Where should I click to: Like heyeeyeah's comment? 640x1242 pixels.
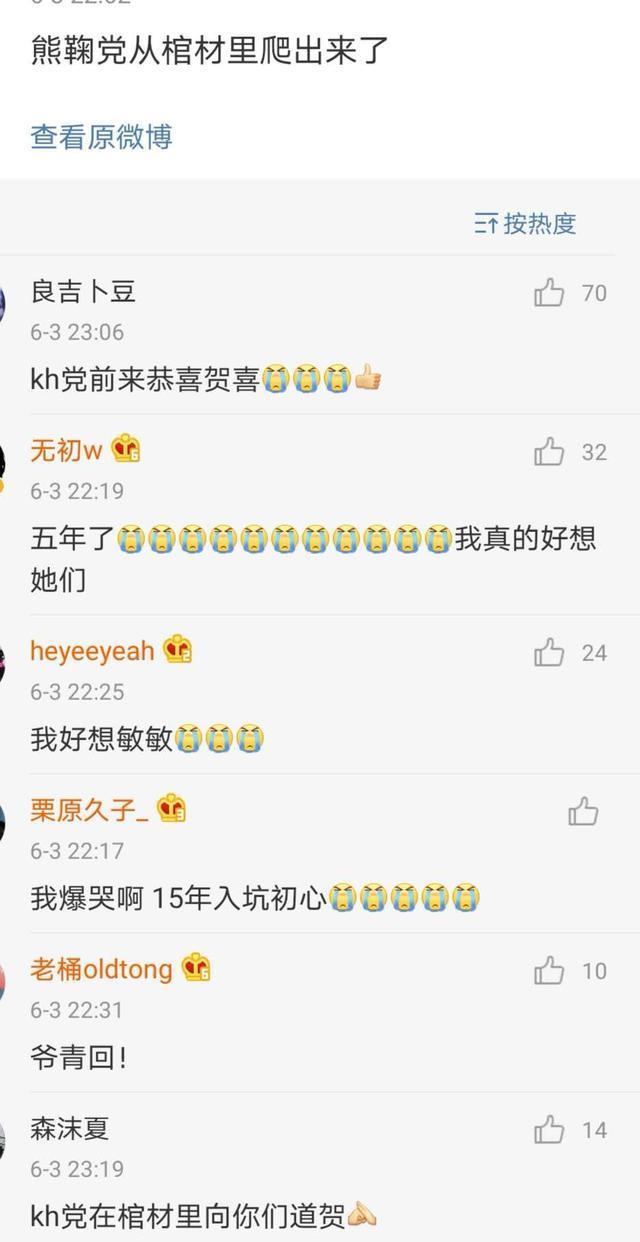tap(549, 653)
